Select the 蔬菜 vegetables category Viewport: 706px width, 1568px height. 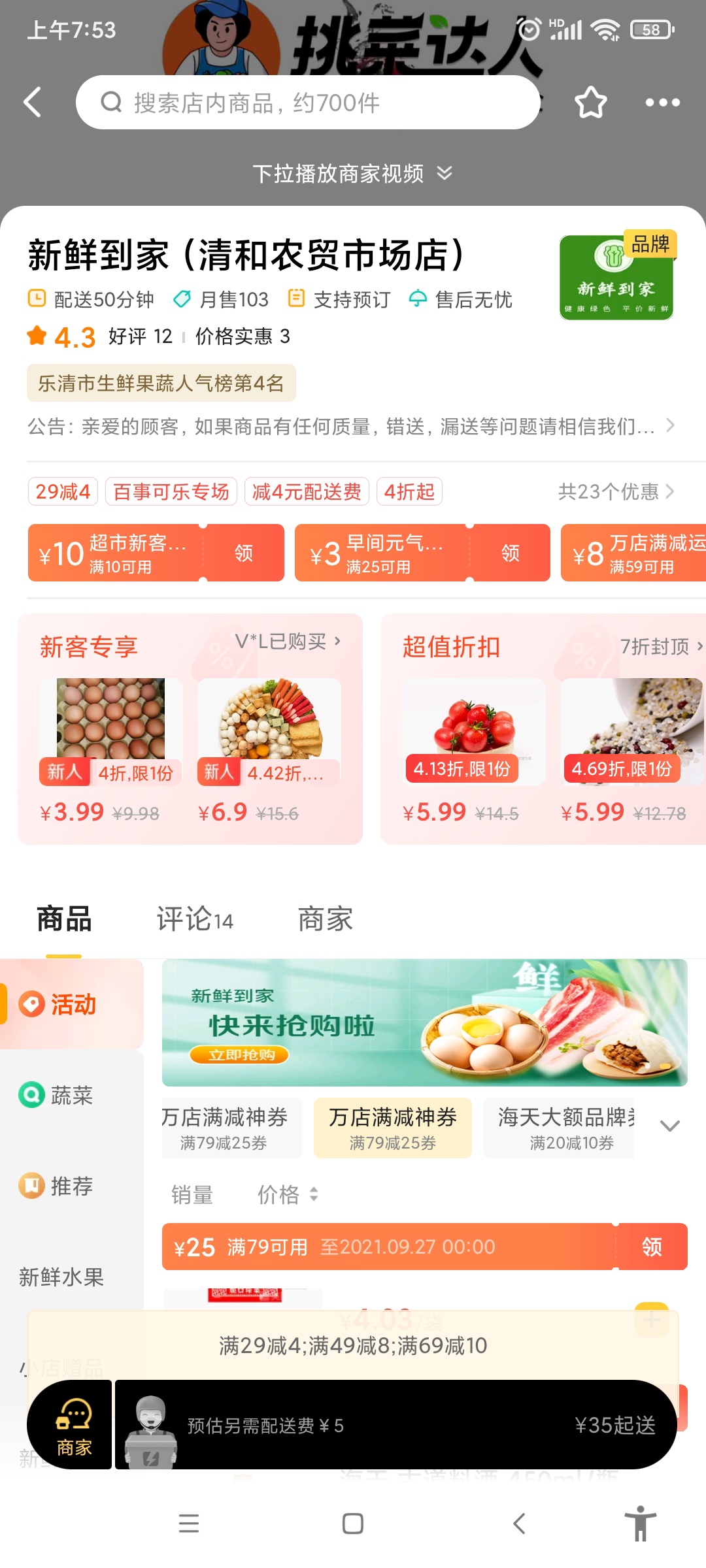tap(71, 1095)
